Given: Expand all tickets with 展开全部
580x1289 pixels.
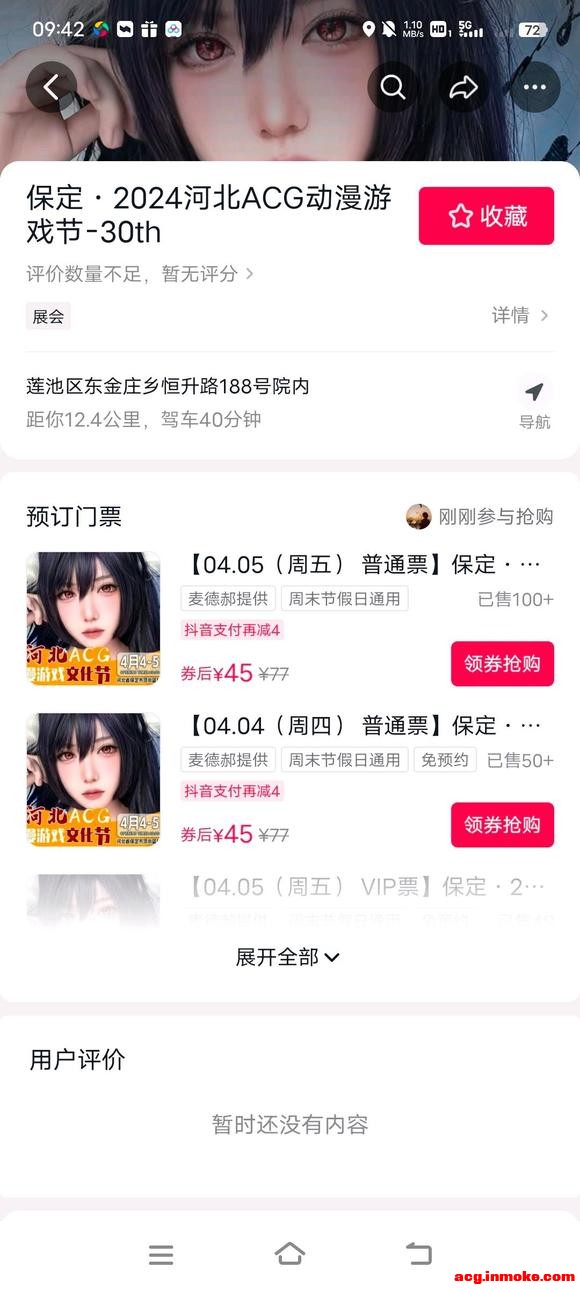Looking at the screenshot, I should (x=288, y=957).
